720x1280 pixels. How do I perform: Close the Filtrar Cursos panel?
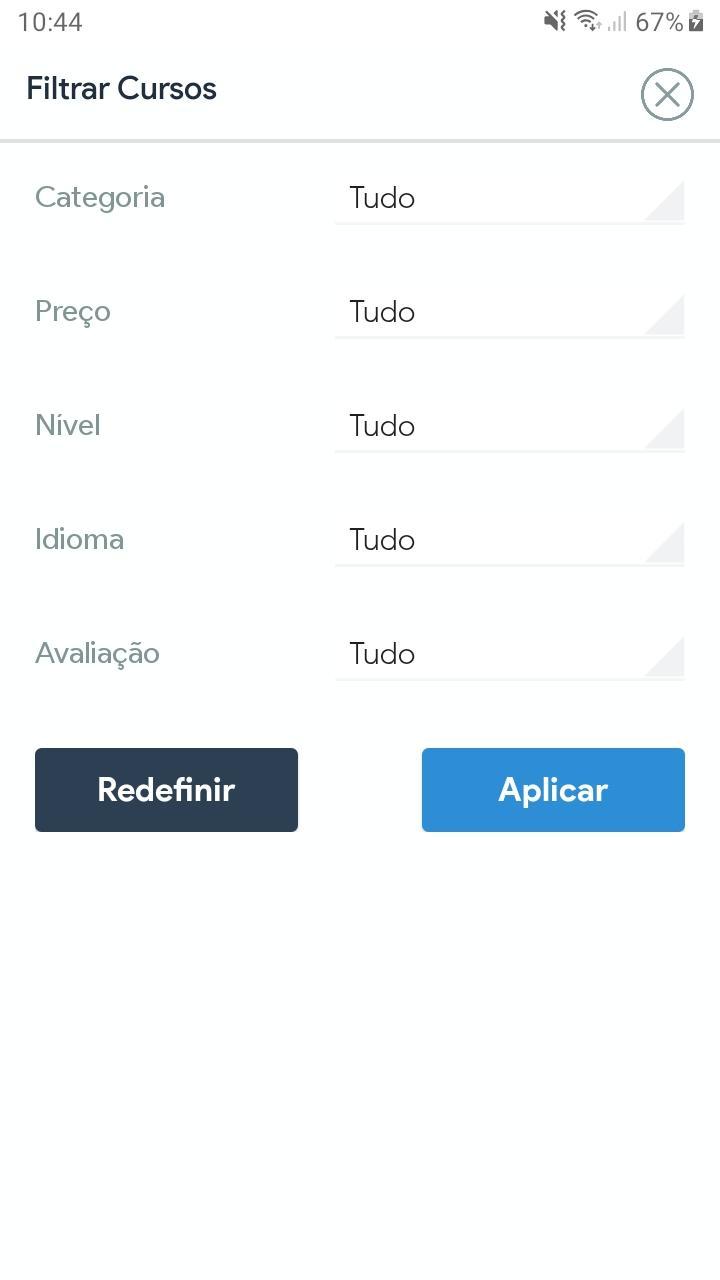pyautogui.click(x=667, y=94)
